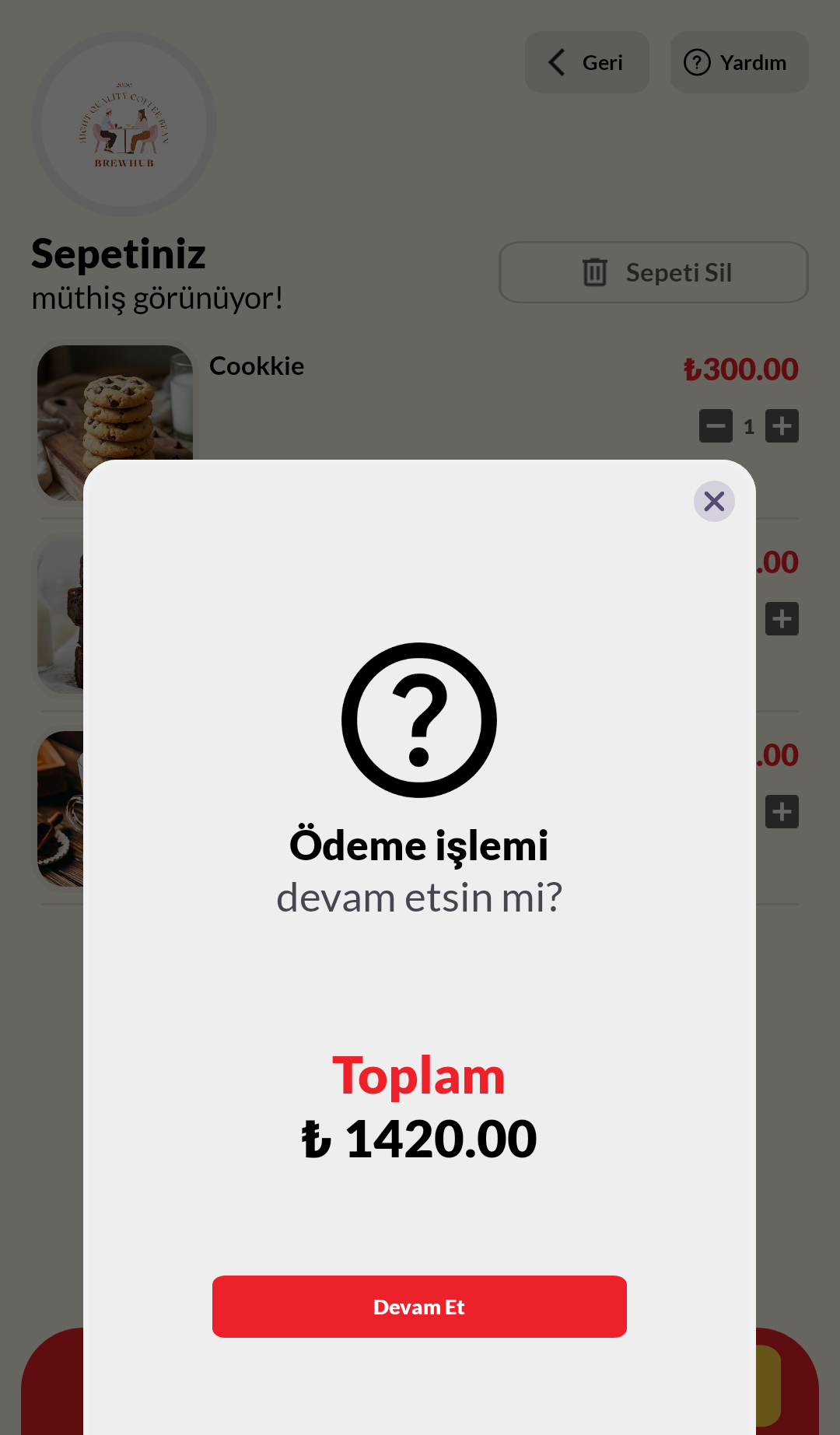Select the back chevron icon next to Geri

pos(555,62)
